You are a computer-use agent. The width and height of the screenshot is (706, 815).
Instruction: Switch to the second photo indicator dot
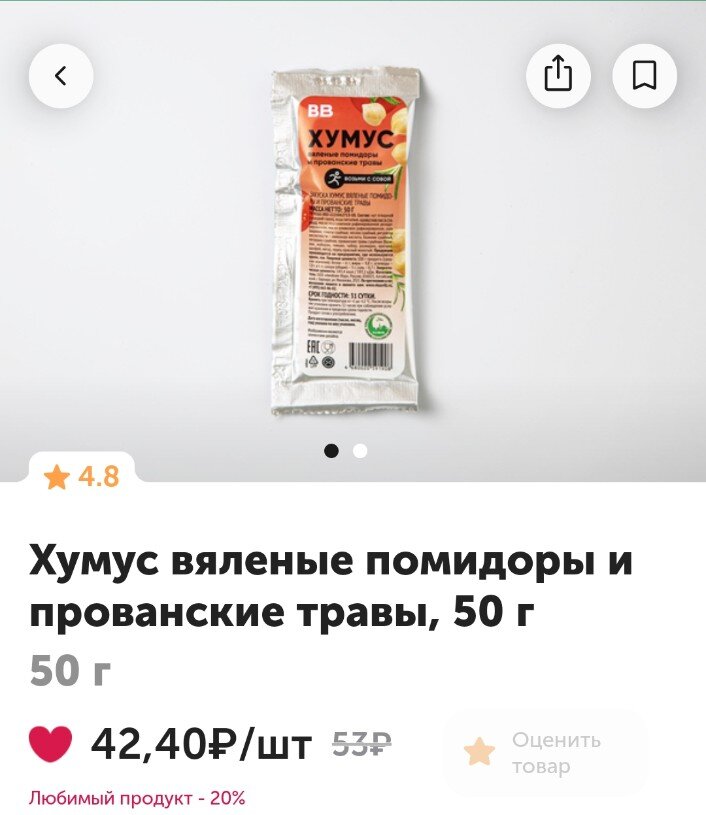360,451
